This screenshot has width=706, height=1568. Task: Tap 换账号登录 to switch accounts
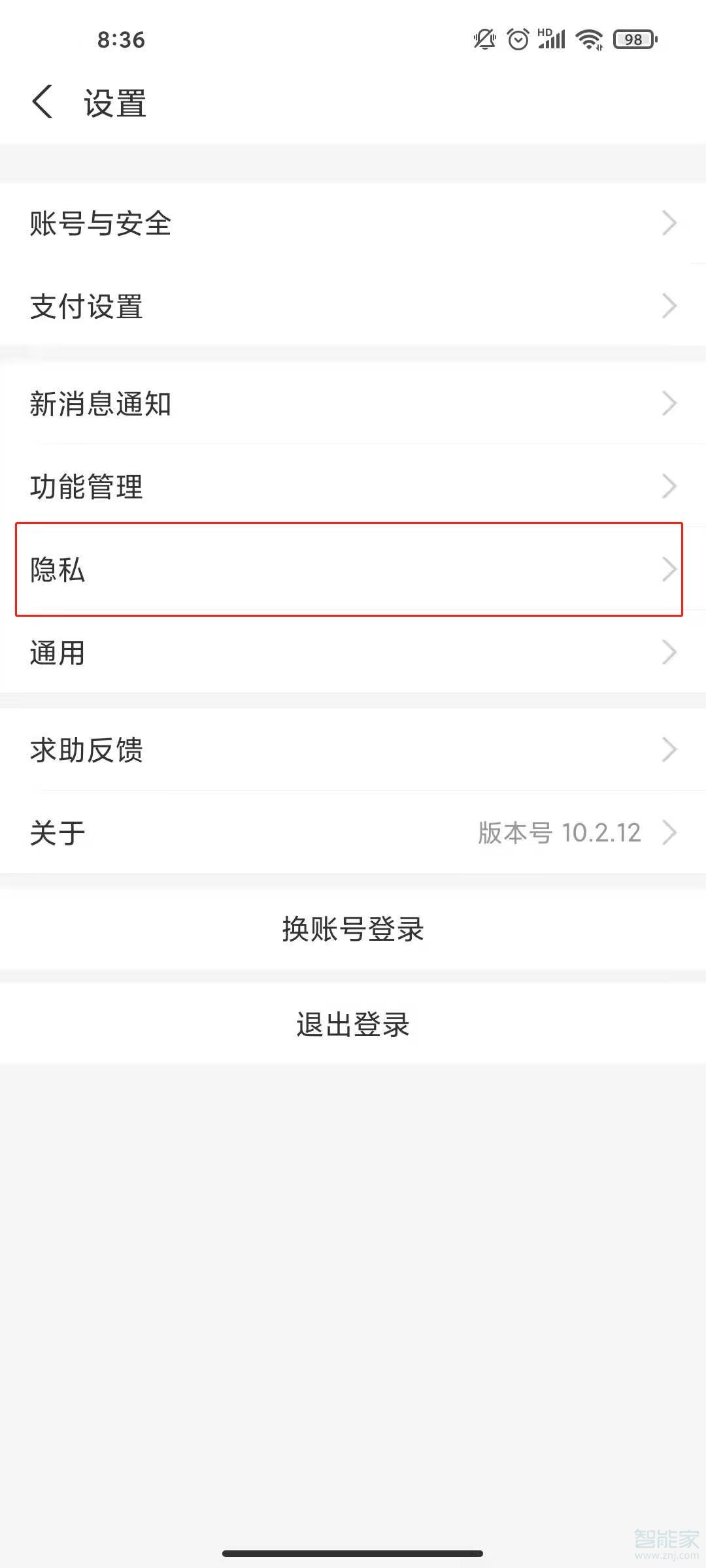[x=353, y=930]
